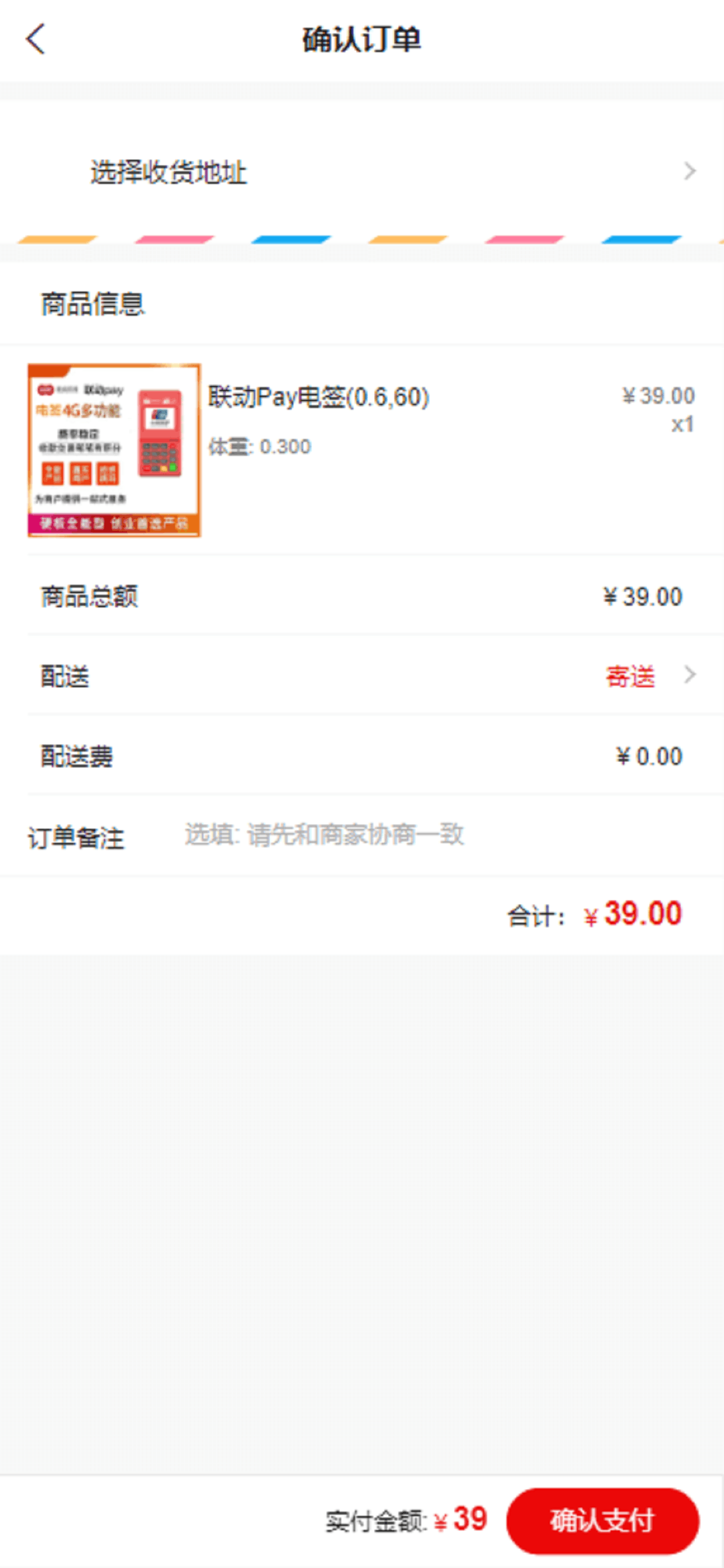Tap the 确认支付 button

point(602,1520)
